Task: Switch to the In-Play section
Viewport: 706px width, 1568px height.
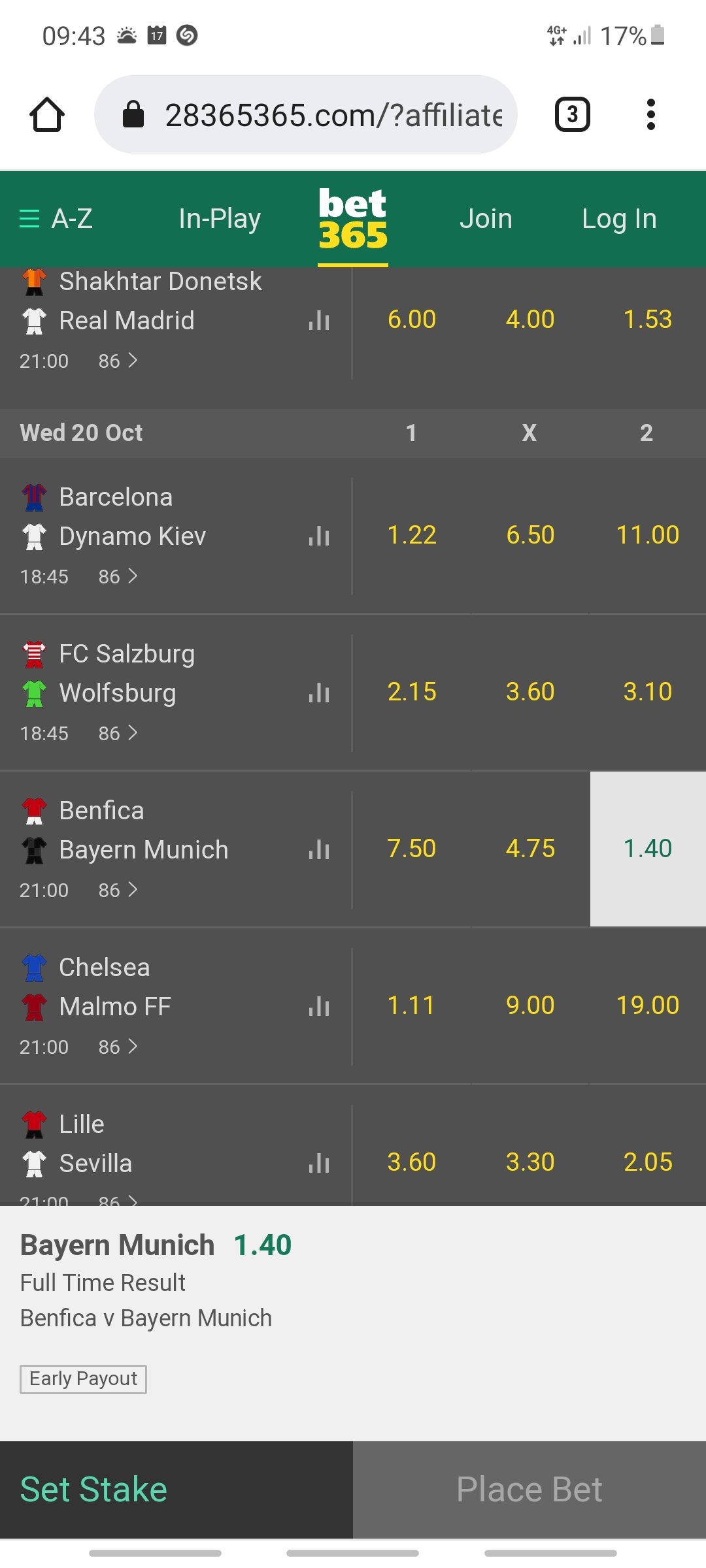Action: (220, 219)
